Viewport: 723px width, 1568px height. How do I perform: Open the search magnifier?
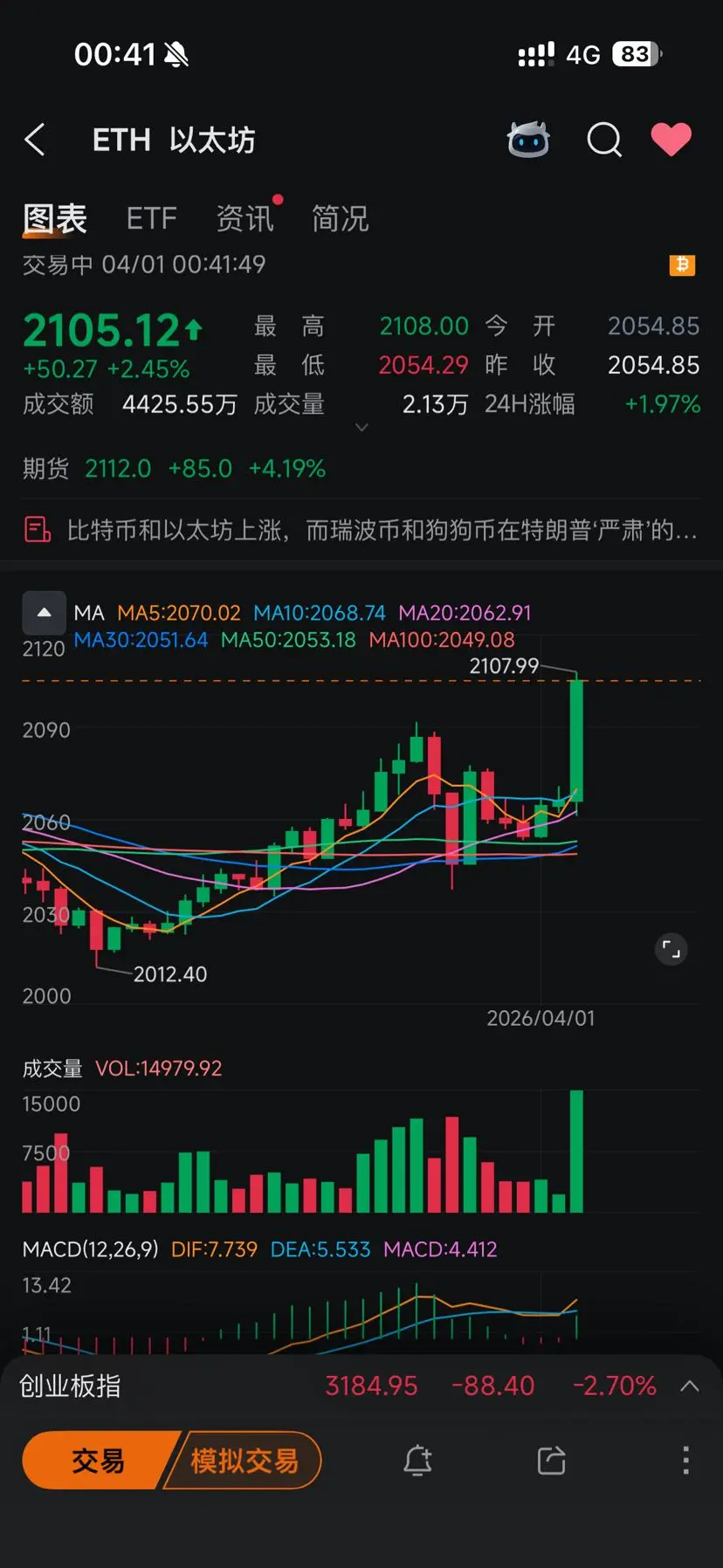(x=603, y=140)
